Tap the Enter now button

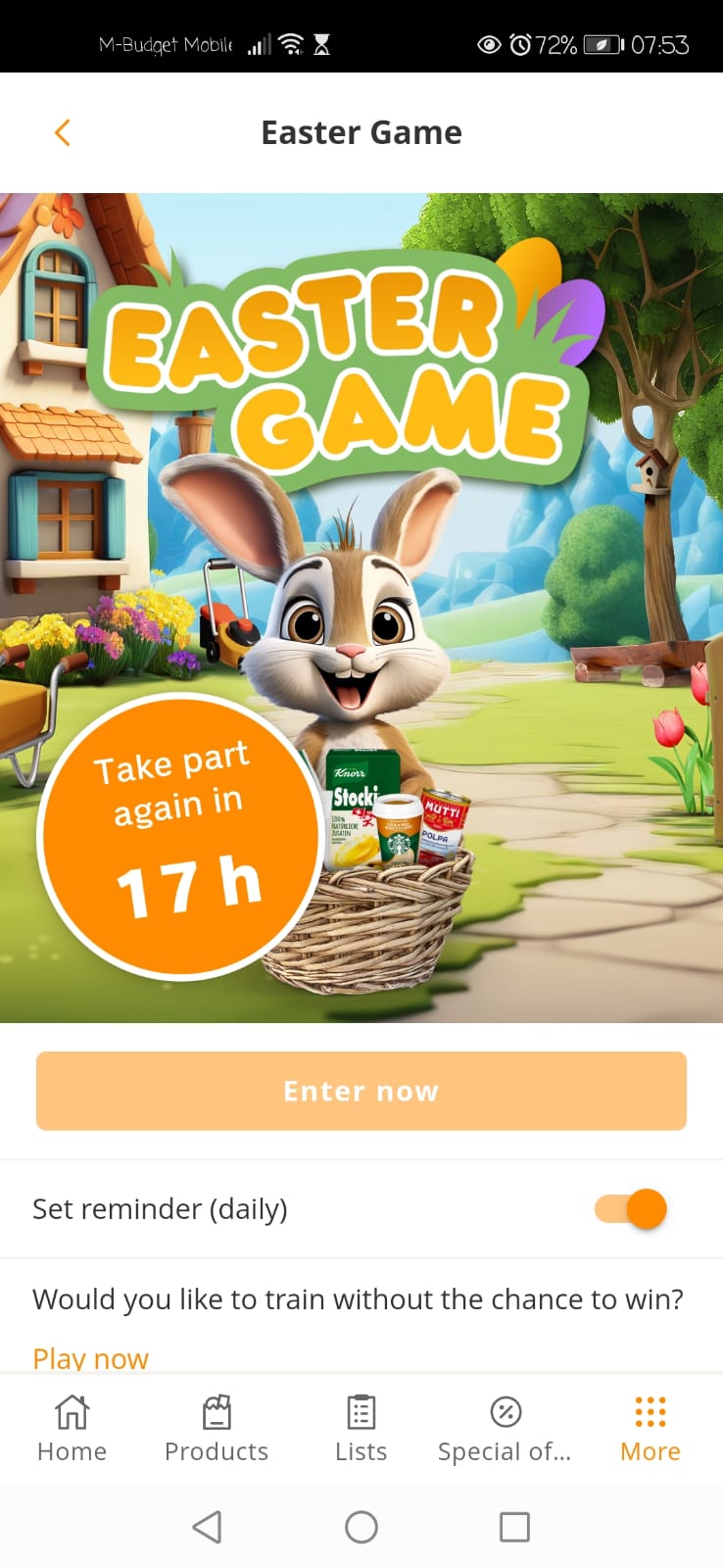pyautogui.click(x=361, y=1091)
